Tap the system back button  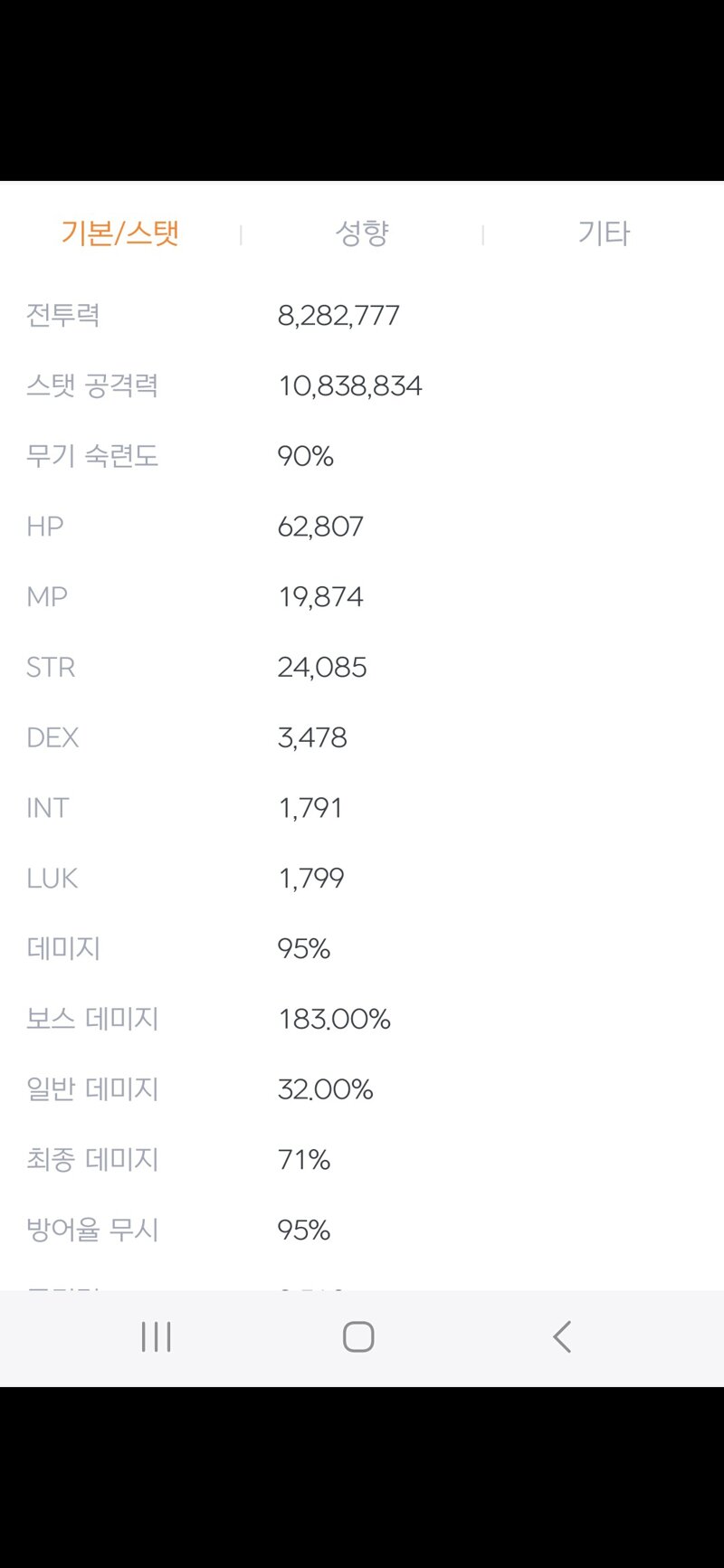[x=562, y=1336]
